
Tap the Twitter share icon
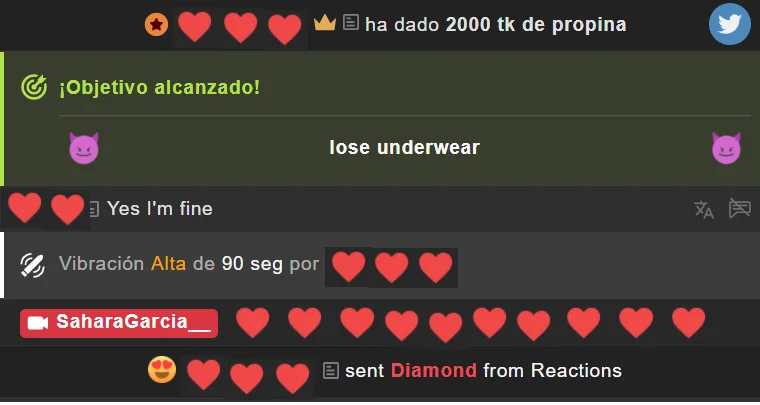pos(729,24)
